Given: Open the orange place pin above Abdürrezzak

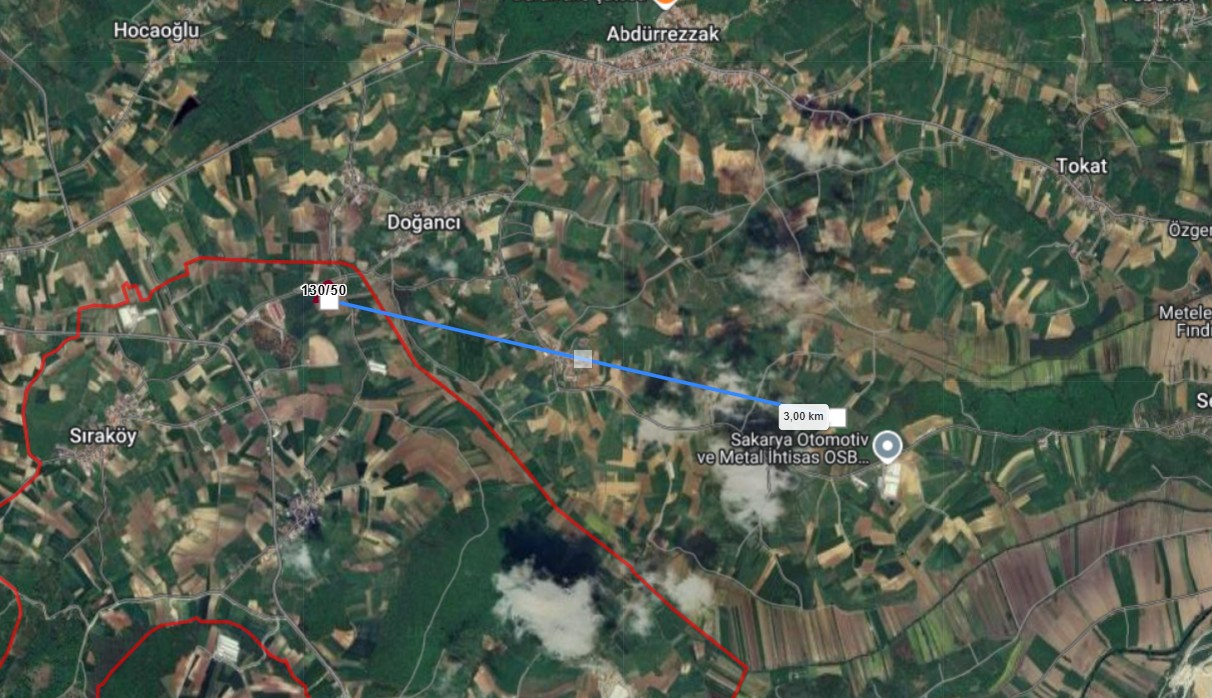Looking at the screenshot, I should tap(663, 4).
